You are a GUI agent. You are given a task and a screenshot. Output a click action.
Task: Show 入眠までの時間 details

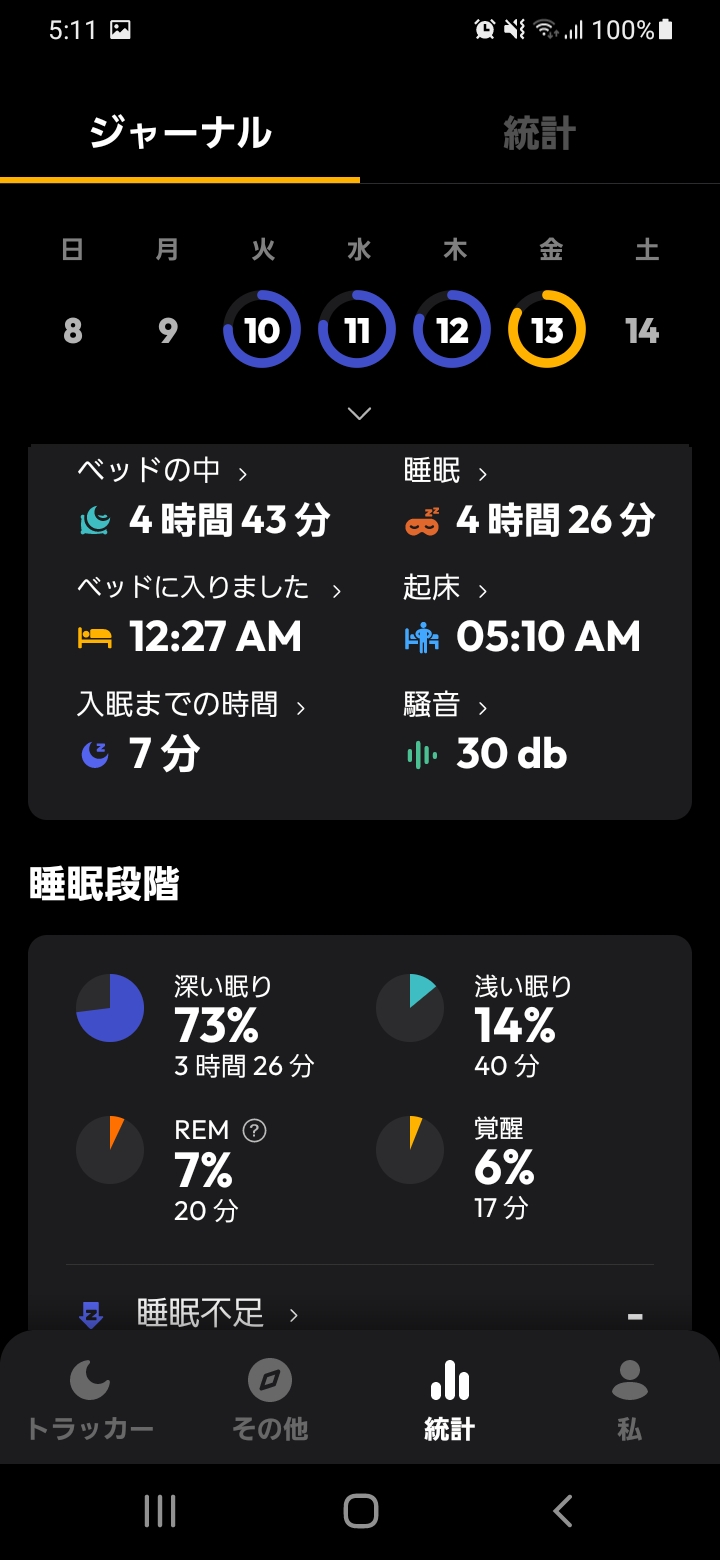pyautogui.click(x=191, y=706)
